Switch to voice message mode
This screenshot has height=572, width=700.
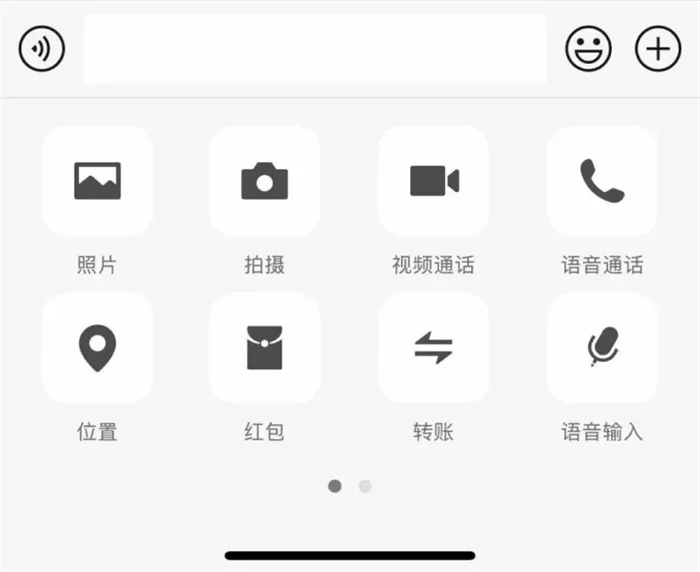41,48
